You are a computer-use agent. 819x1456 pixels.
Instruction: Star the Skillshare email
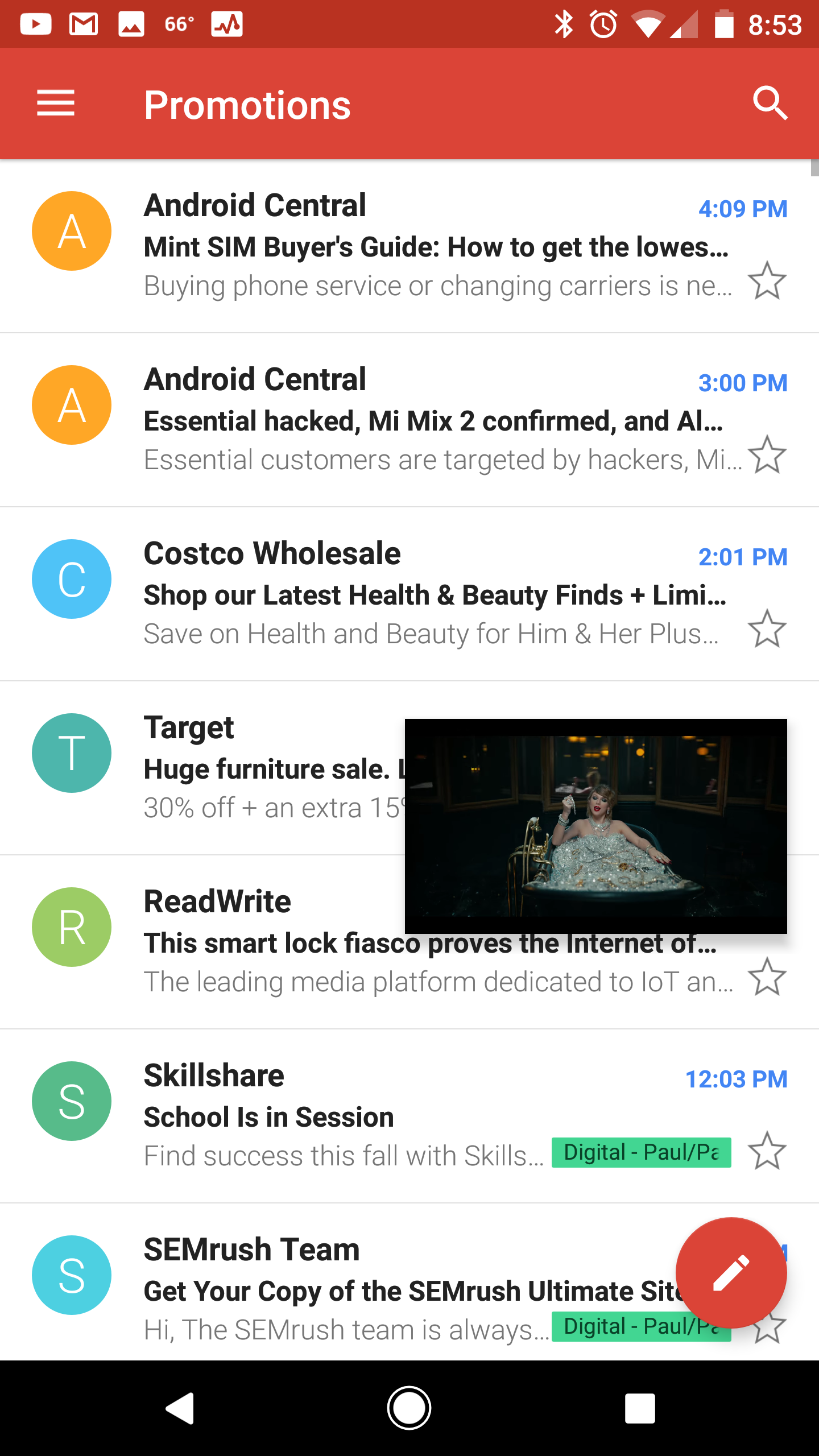pyautogui.click(x=767, y=1151)
